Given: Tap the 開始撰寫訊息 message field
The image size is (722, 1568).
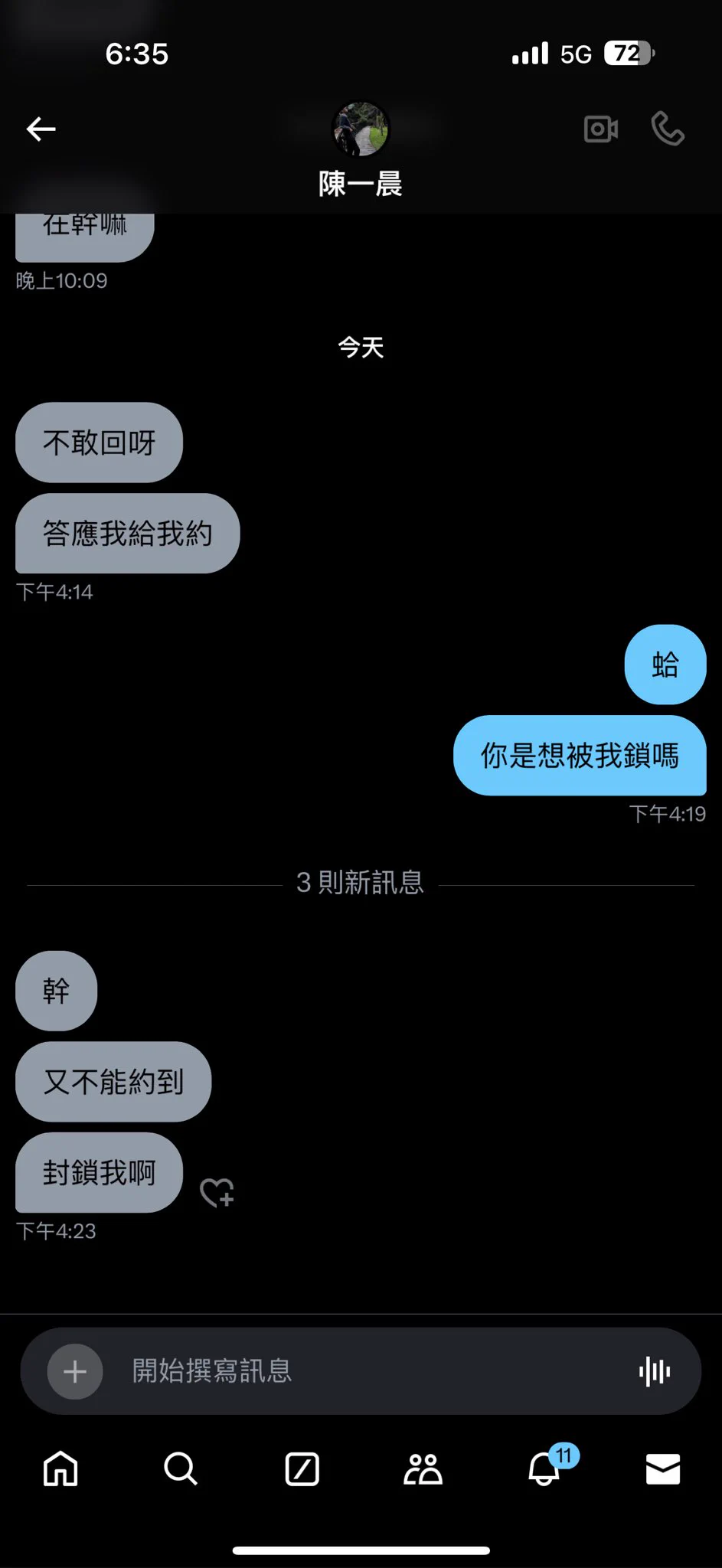Looking at the screenshot, I should tap(368, 1371).
